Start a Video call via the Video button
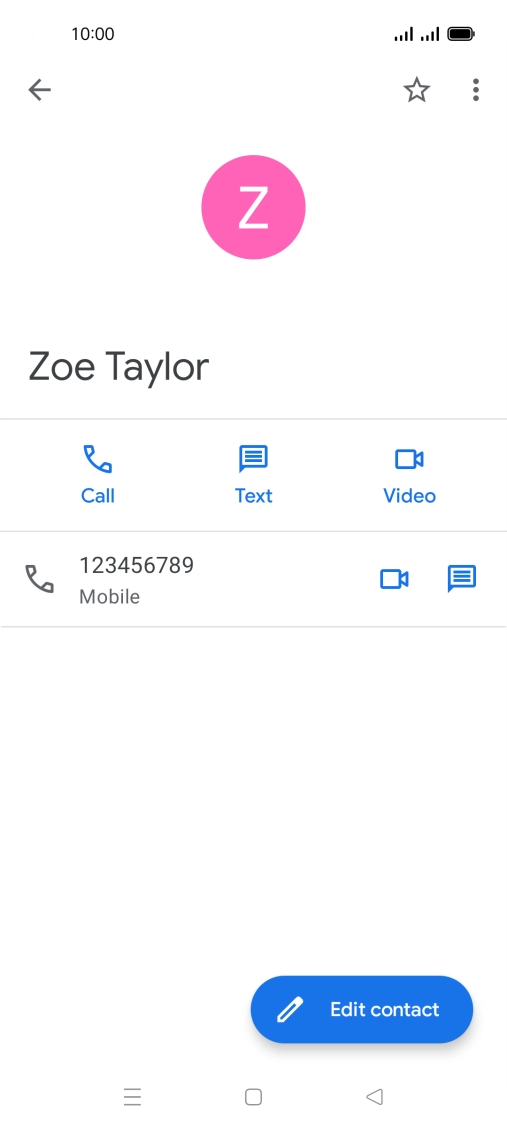Image resolution: width=507 pixels, height=1128 pixels. [x=409, y=475]
